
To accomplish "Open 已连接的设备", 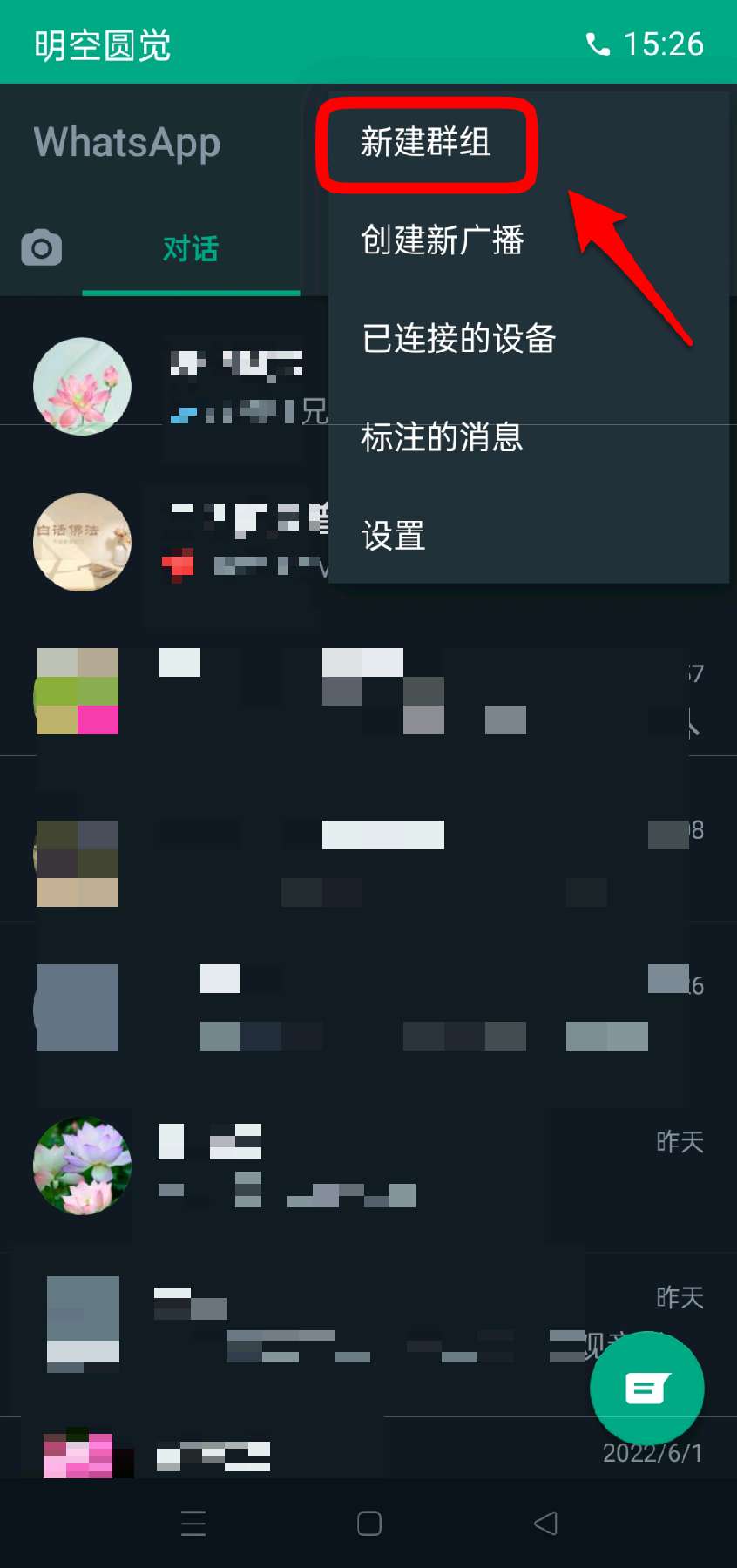I will click(458, 339).
